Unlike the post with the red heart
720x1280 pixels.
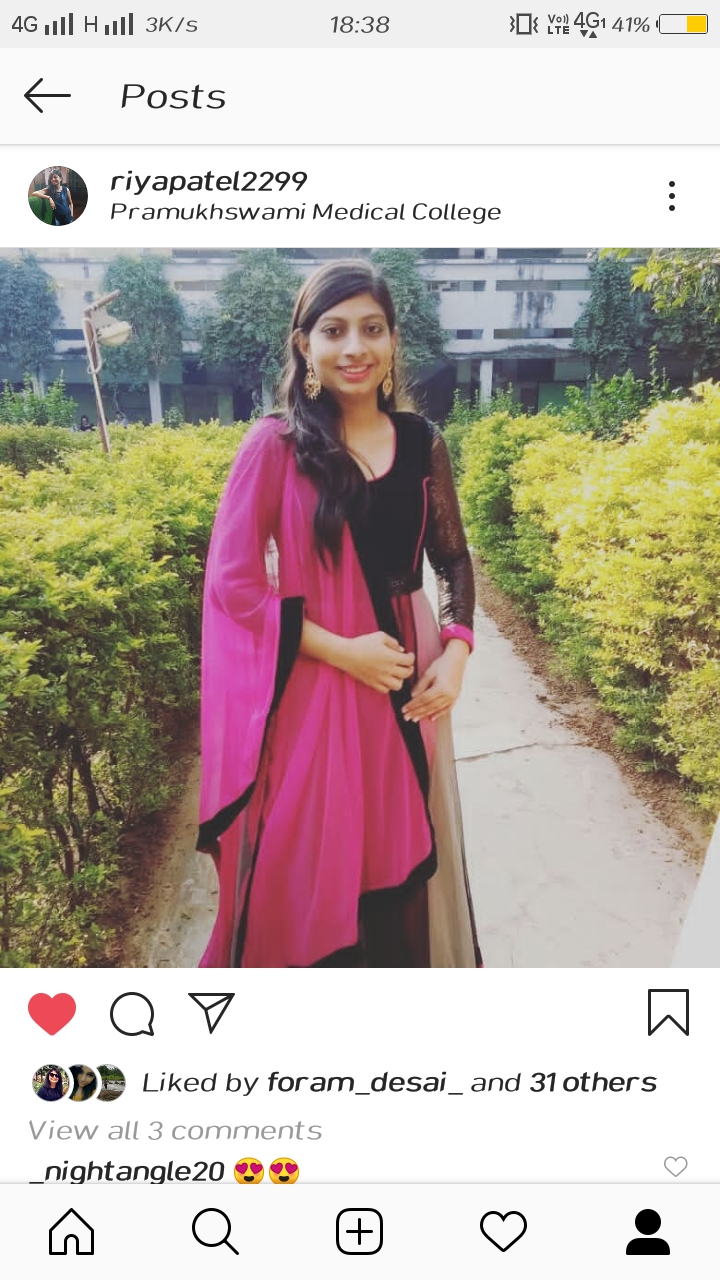52,1014
